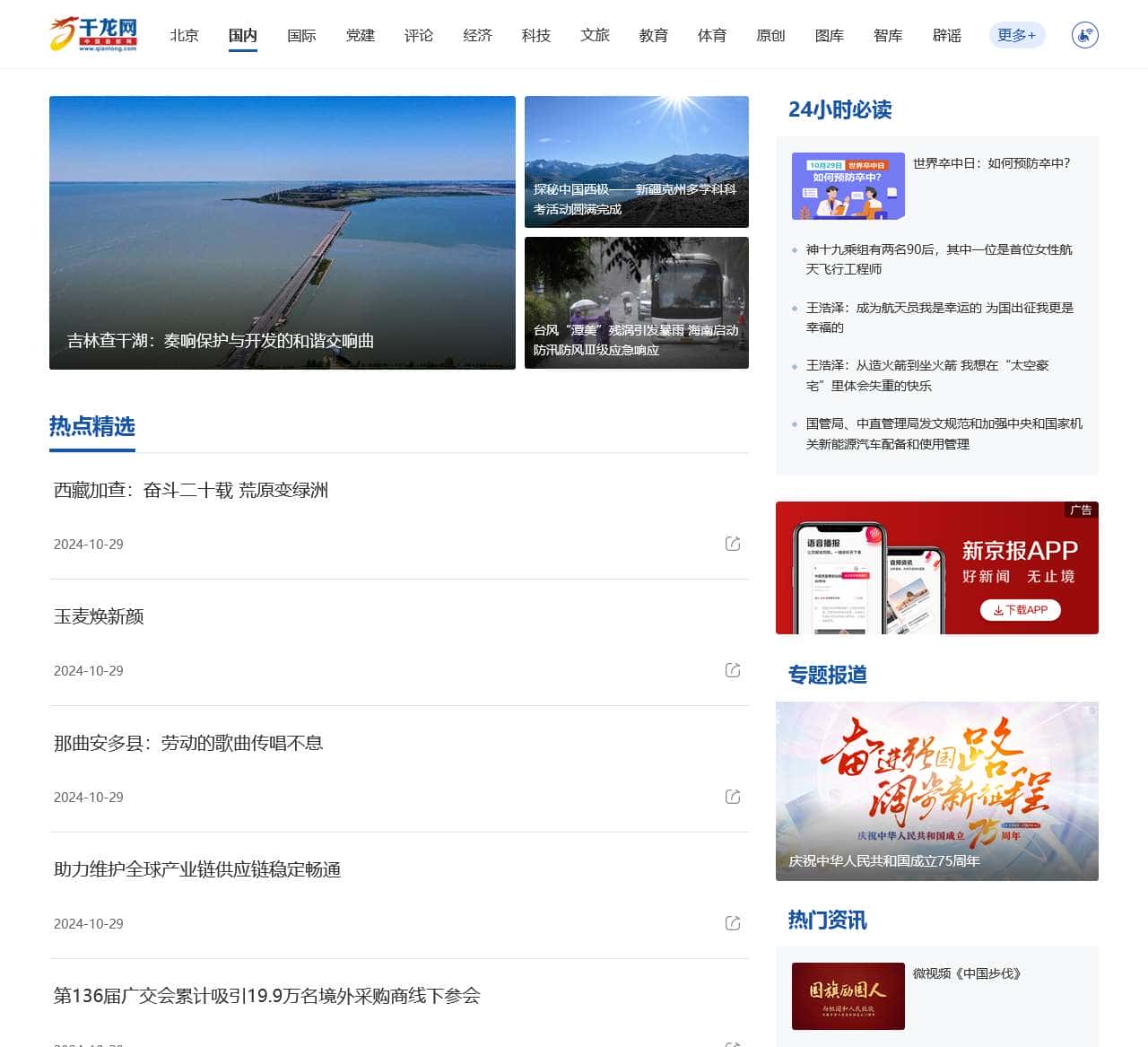
Task: Switch to the 国际 tab
Action: pos(301,35)
